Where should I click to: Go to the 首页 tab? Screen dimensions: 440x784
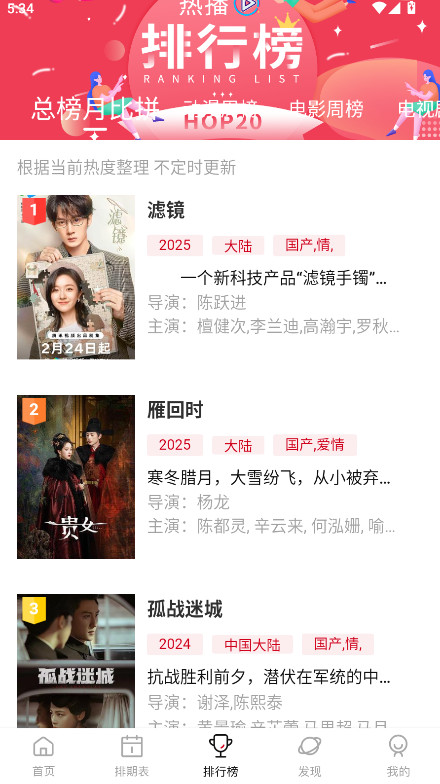44,756
